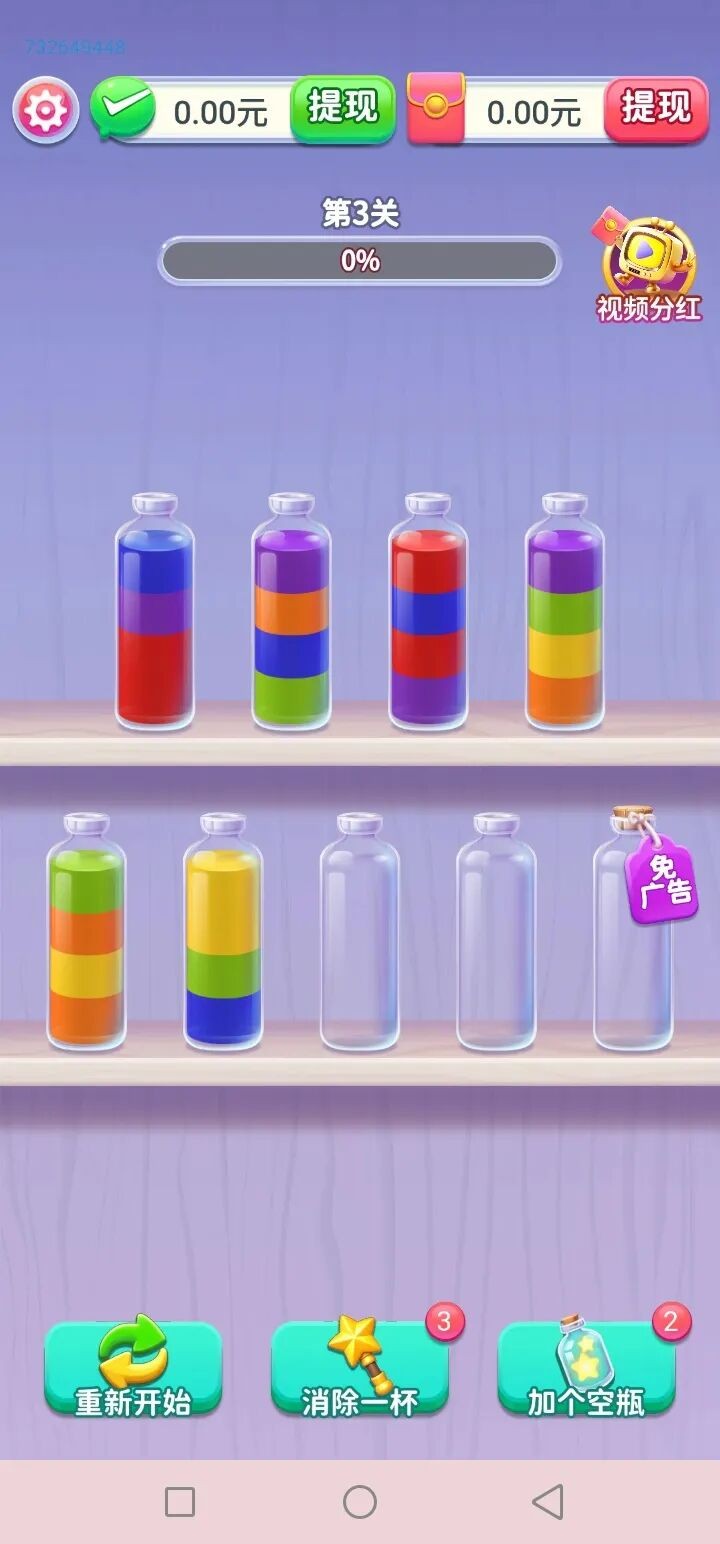Image resolution: width=720 pixels, height=1544 pixels.
Task: Open the 视频分红 video bonus icon
Action: pyautogui.click(x=649, y=266)
